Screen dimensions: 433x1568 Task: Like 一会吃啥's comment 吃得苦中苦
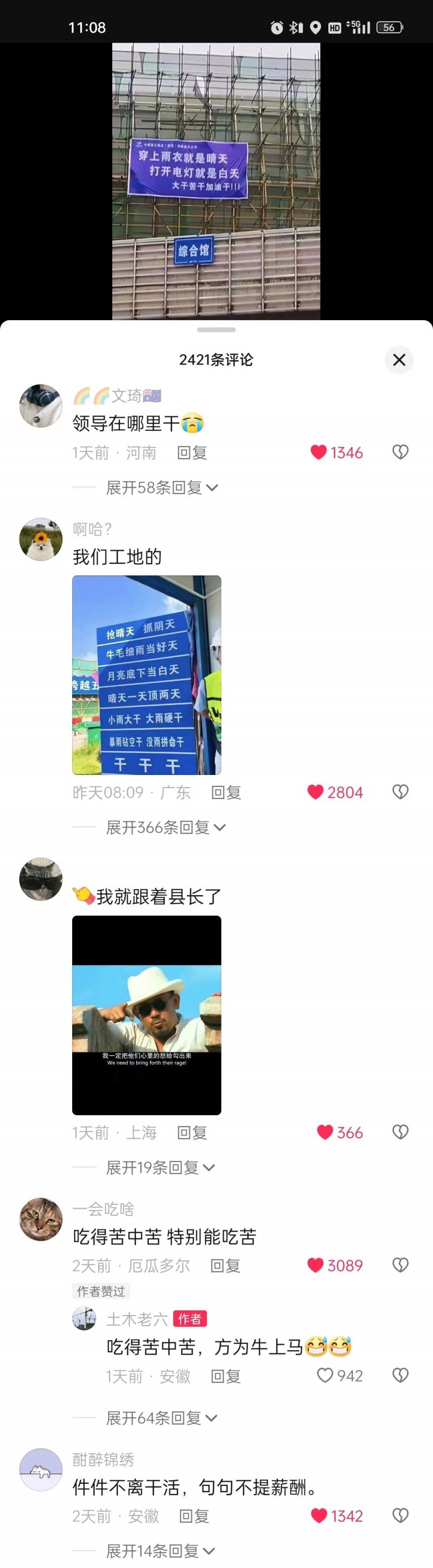315,1265
